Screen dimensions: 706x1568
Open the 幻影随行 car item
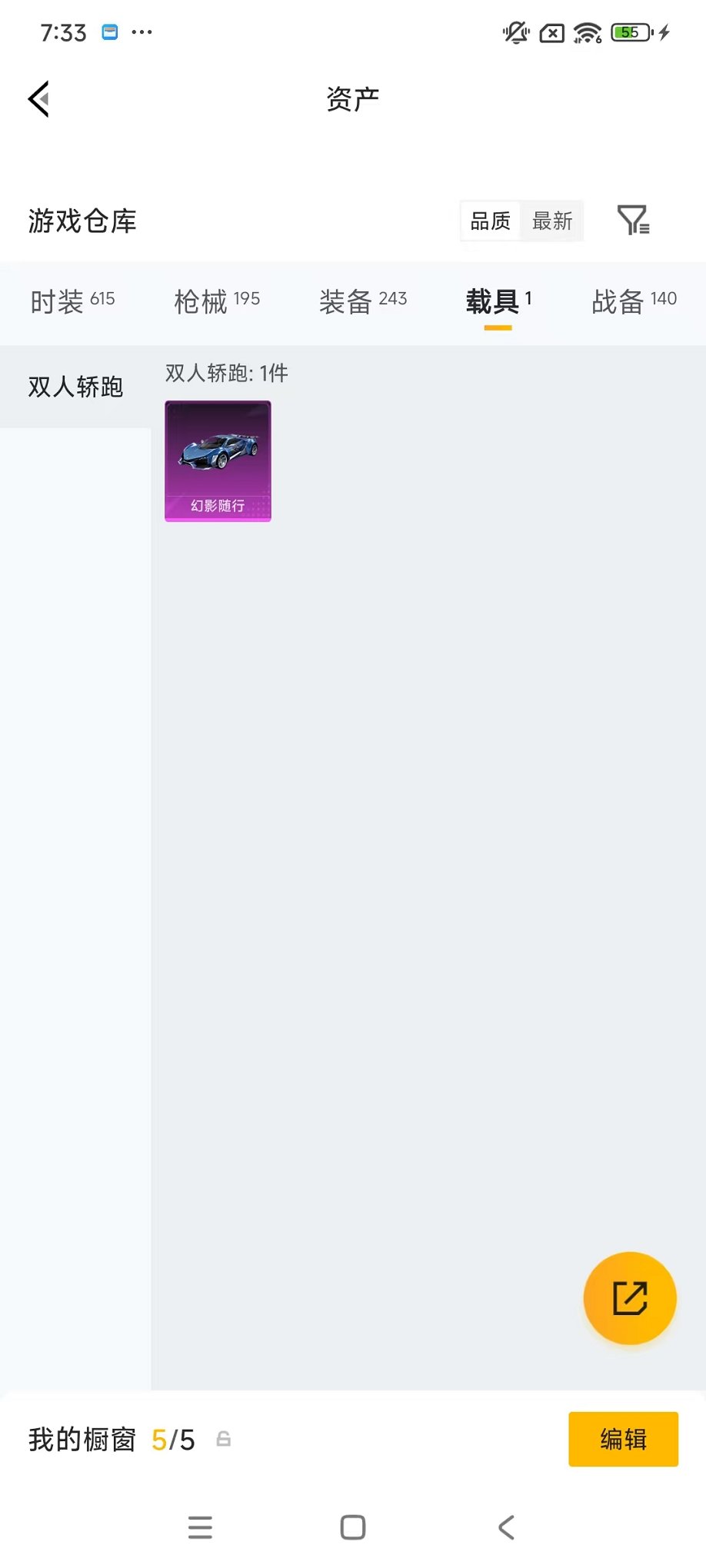pos(218,460)
